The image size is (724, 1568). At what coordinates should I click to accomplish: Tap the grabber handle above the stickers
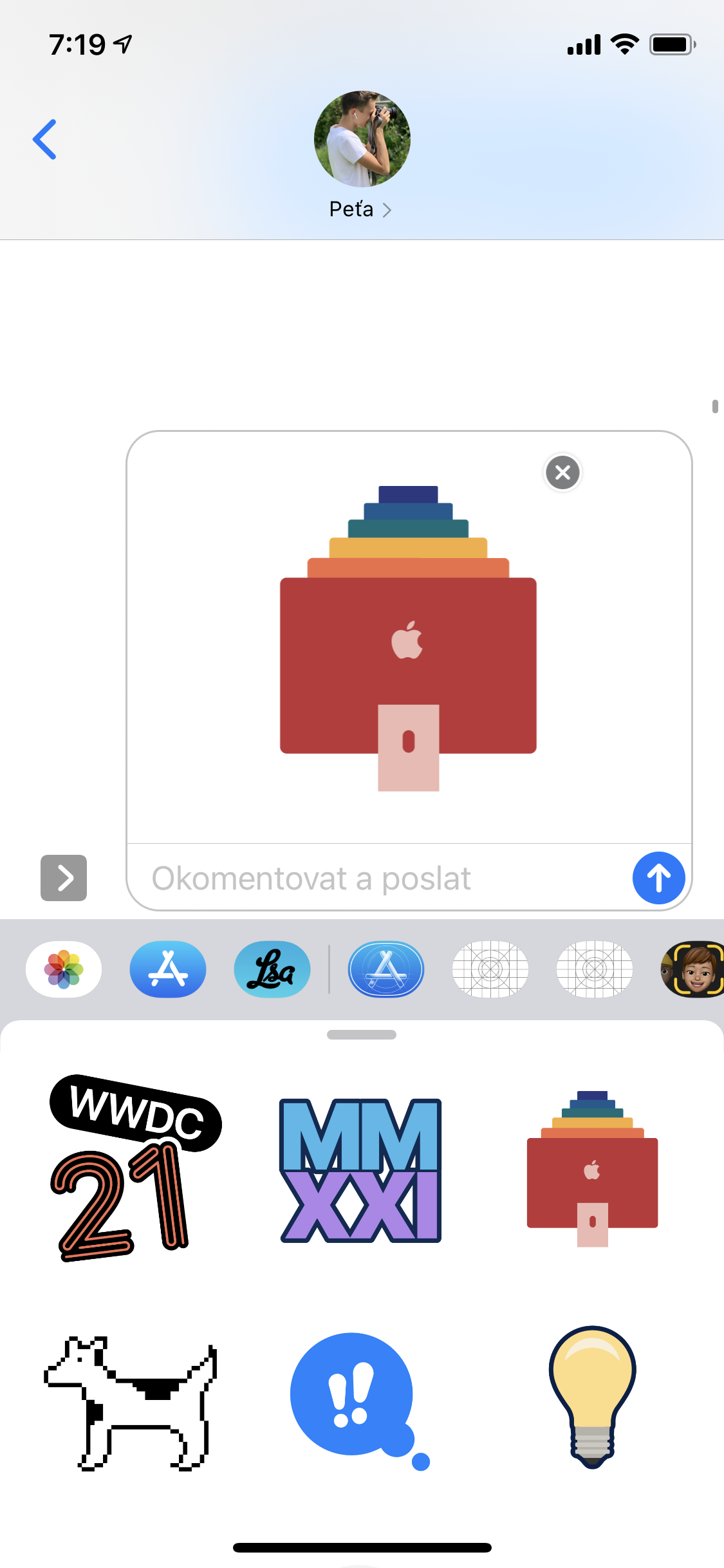pyautogui.click(x=362, y=1034)
